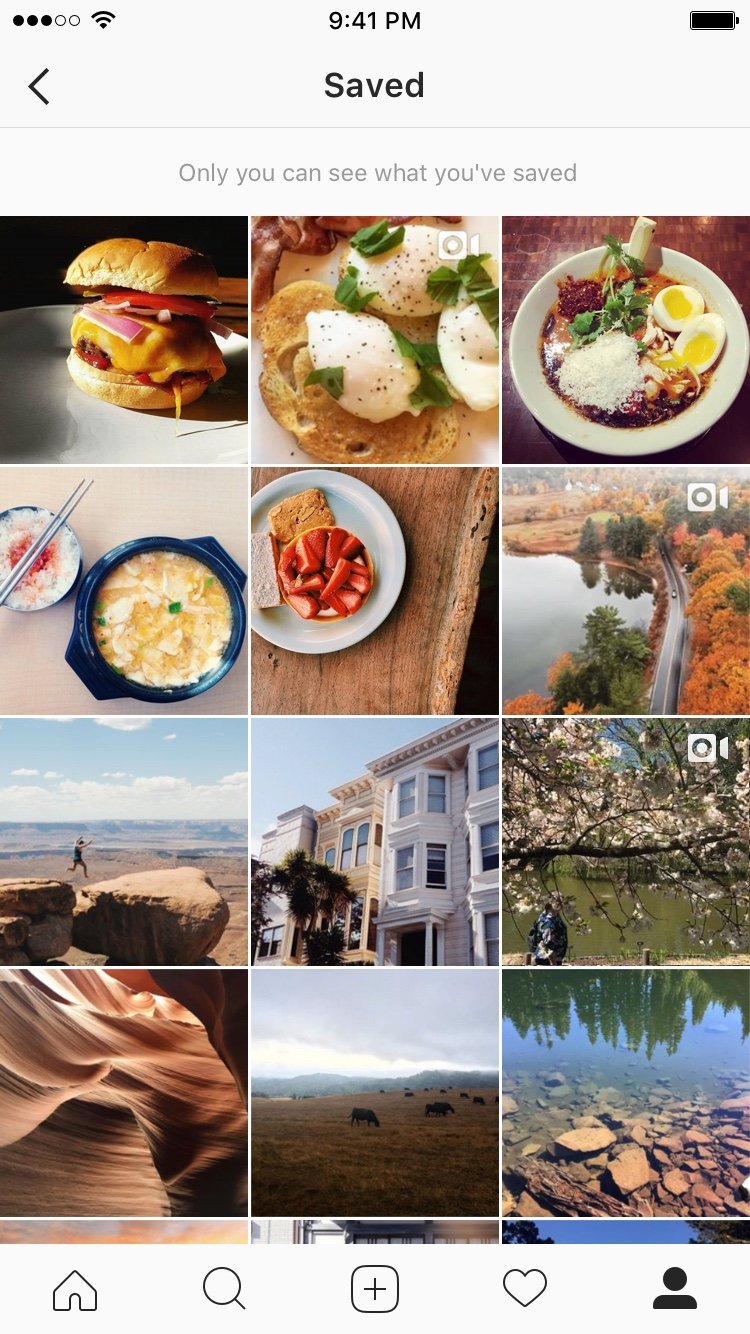Go back from the Saved screen
Image resolution: width=750 pixels, height=1334 pixels.
[39, 87]
